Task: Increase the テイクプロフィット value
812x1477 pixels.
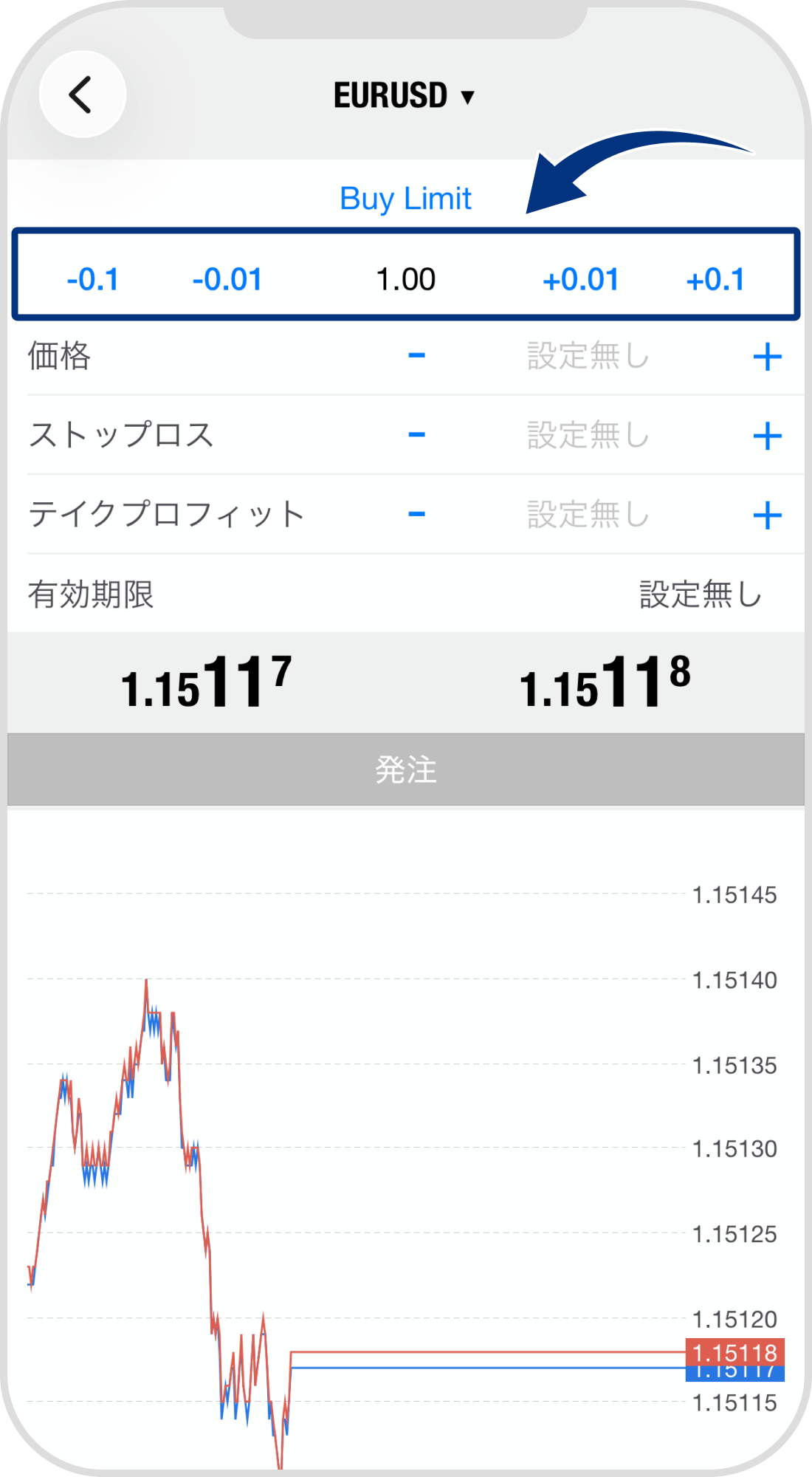Action: pos(768,515)
